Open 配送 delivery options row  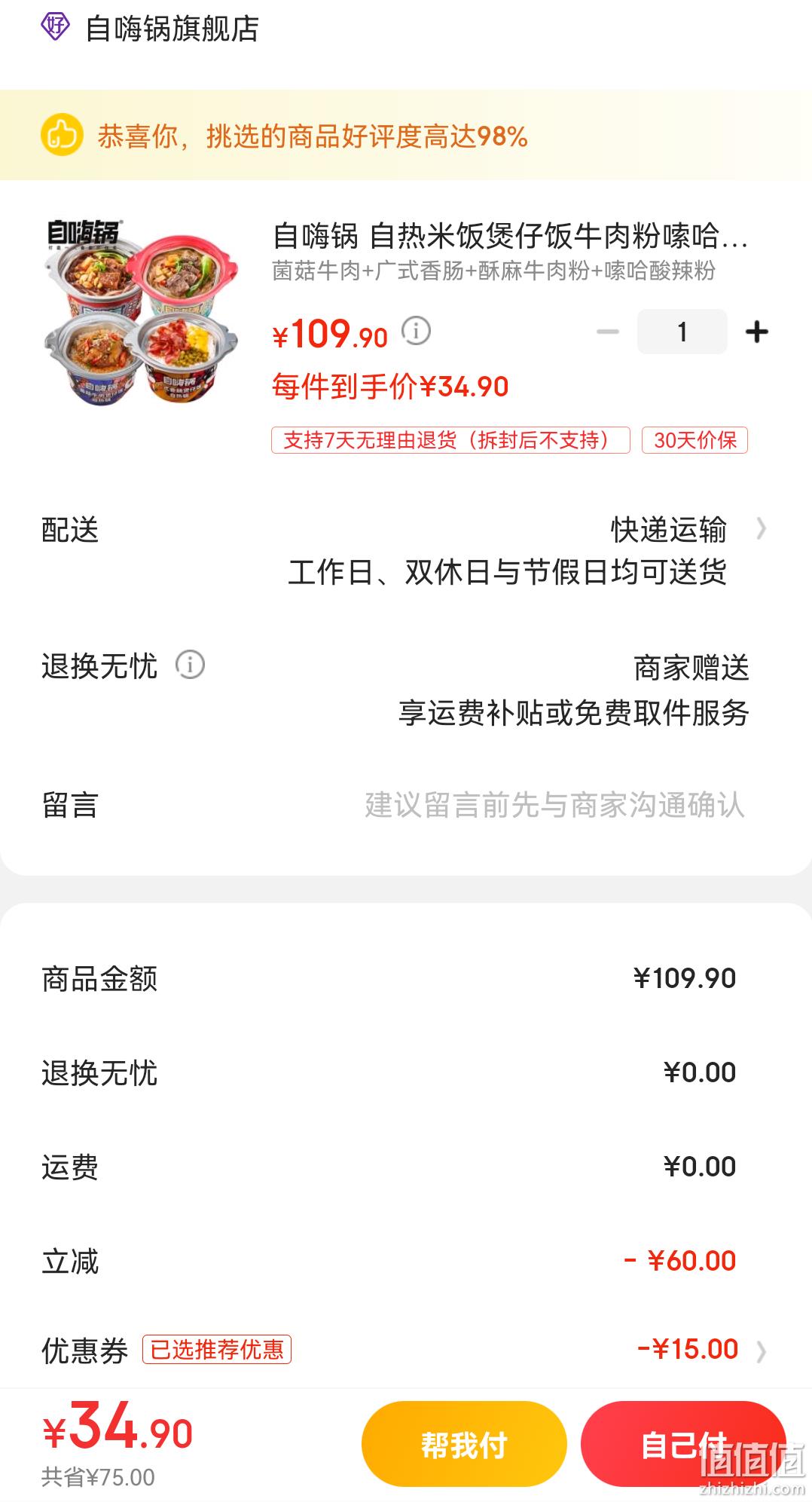[406, 551]
